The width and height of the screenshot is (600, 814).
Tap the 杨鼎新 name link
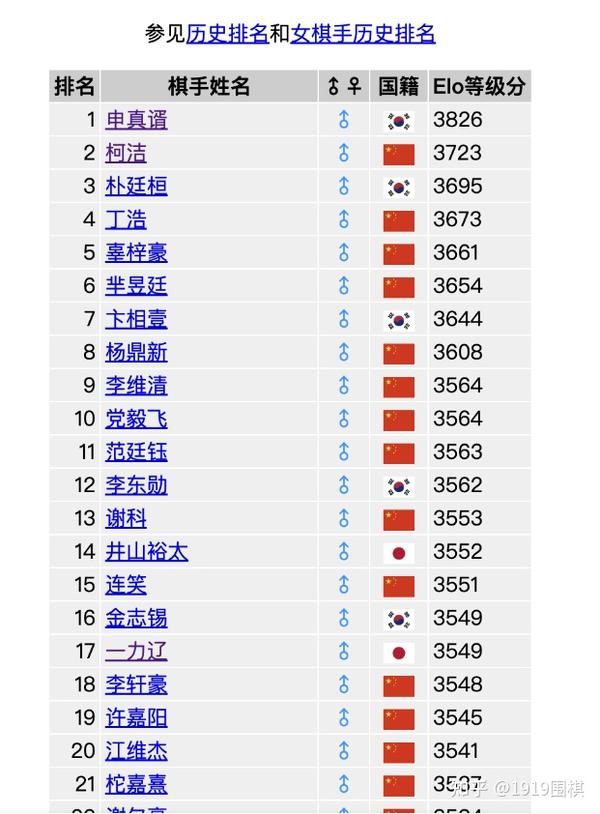click(136, 352)
